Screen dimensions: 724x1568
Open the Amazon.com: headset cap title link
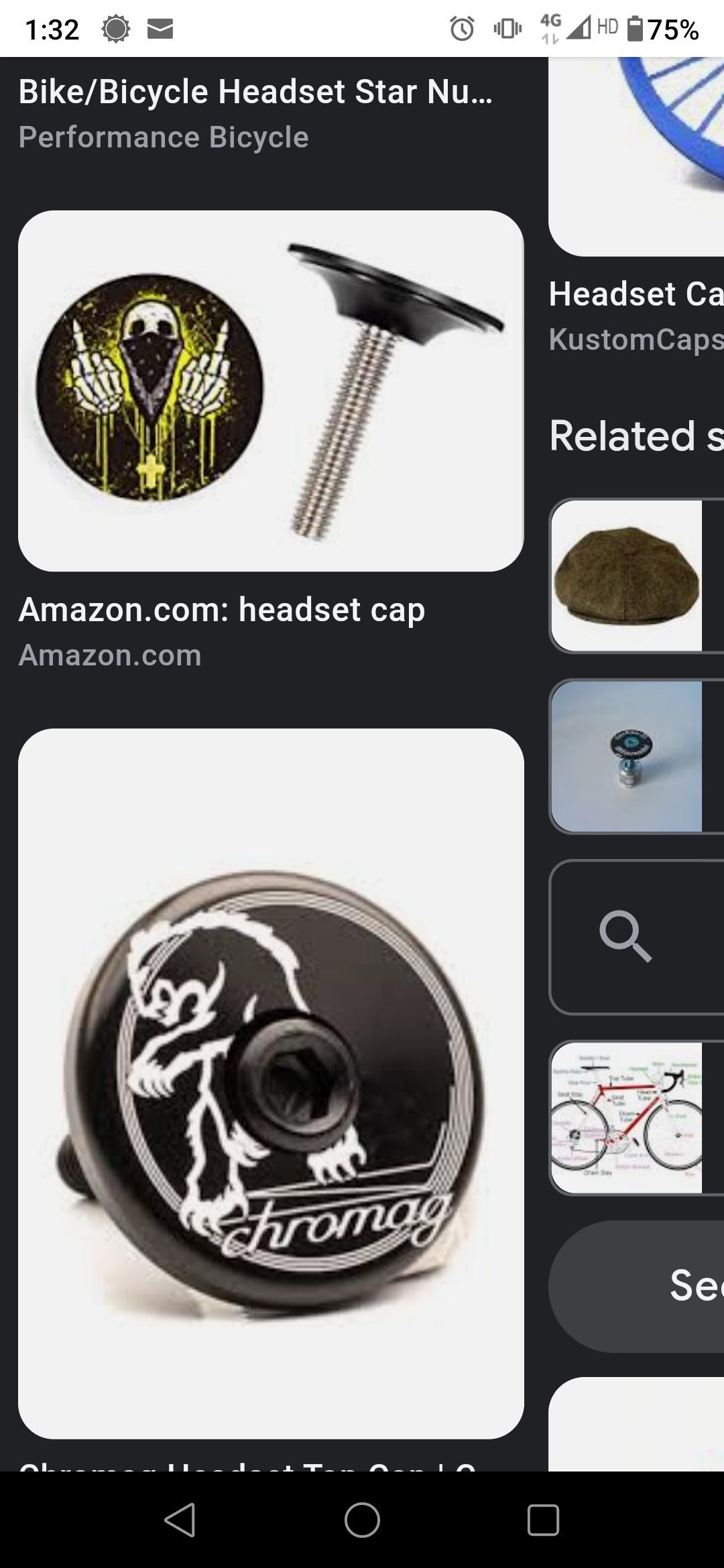[x=222, y=610]
